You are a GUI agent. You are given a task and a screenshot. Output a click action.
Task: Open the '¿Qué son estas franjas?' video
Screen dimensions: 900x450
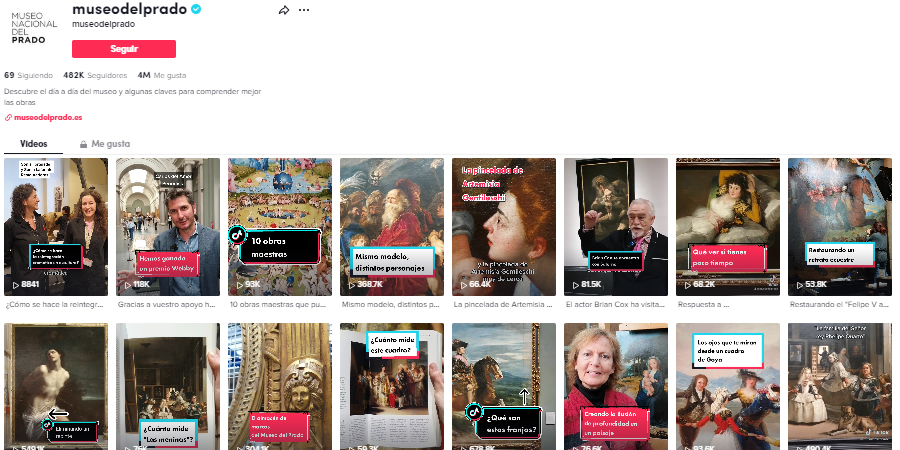[x=503, y=385]
